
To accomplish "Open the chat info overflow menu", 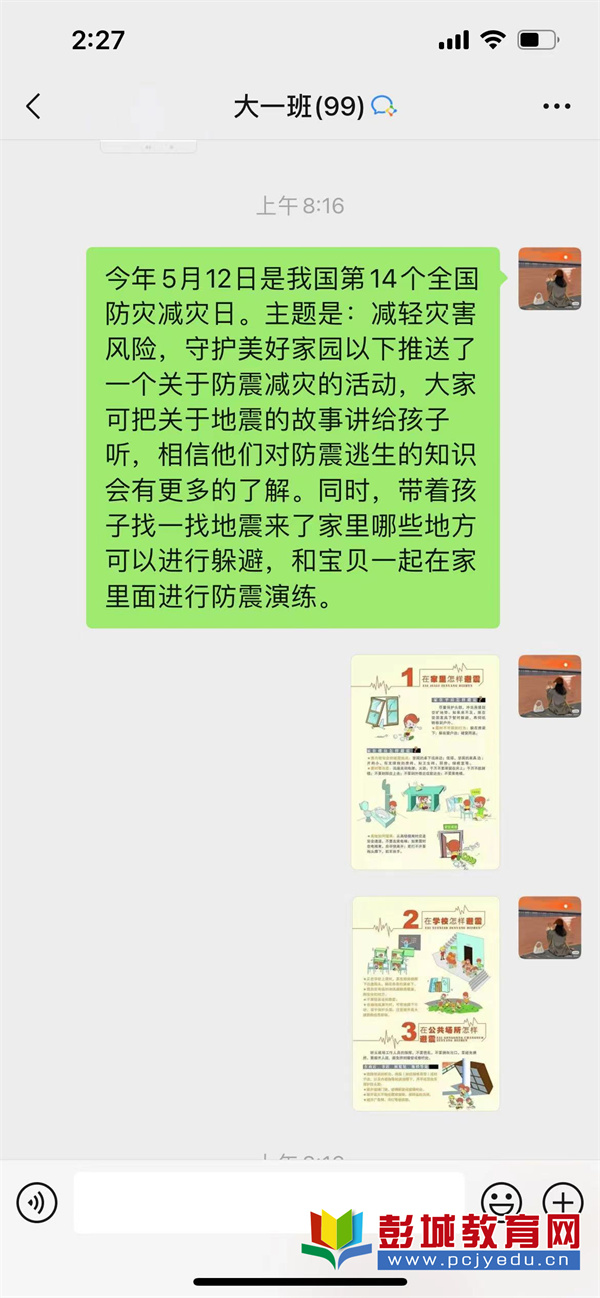I will (556, 107).
